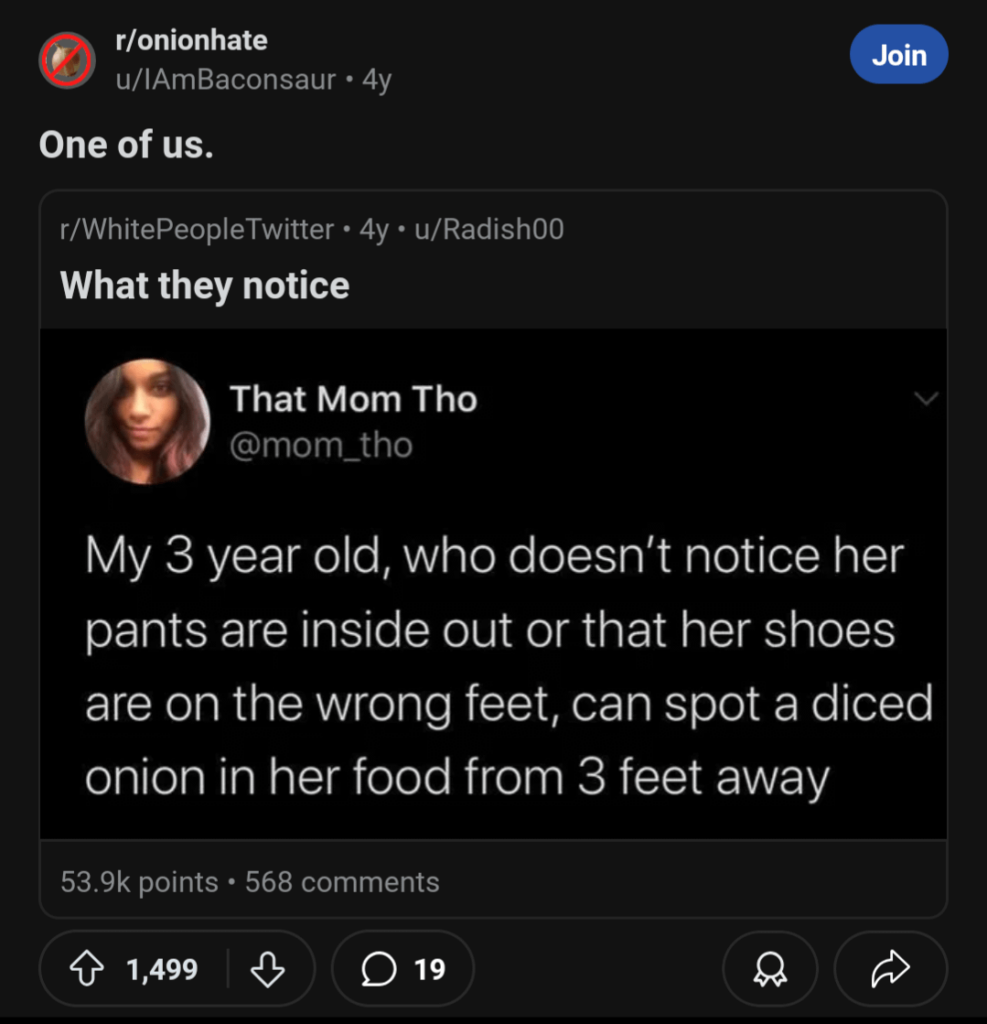Screen dimensions: 987x1024
Task: Open the downward arrow next to the tweet
Action: tap(926, 398)
